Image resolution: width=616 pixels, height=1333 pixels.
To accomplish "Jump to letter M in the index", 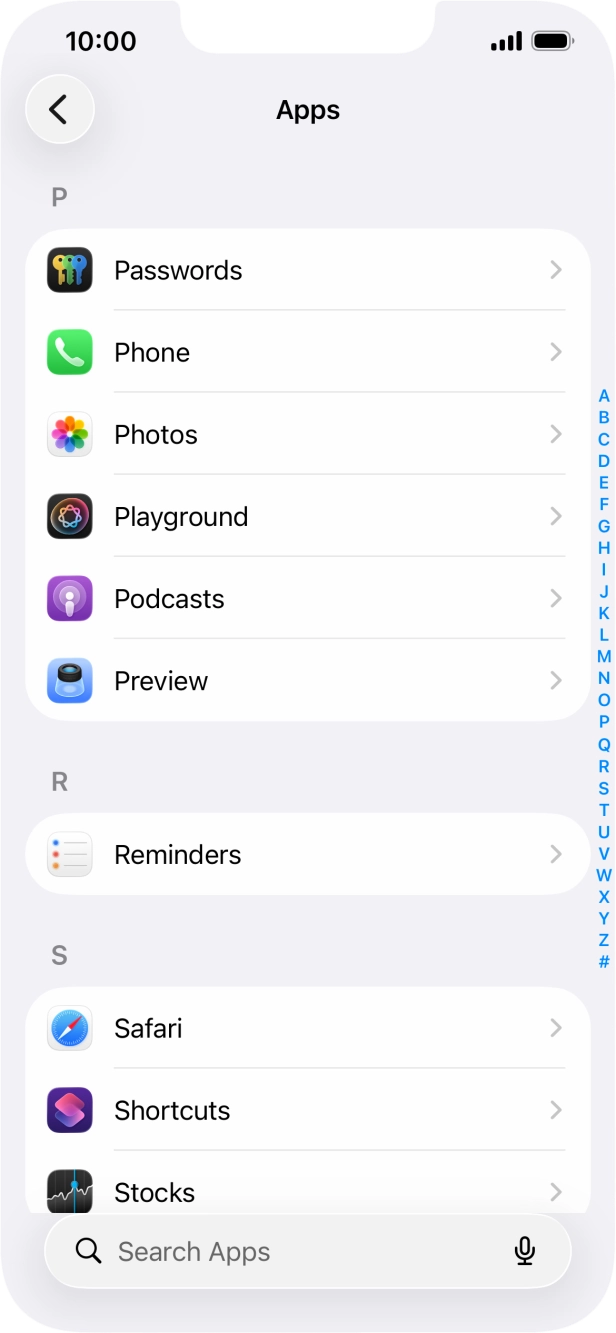I will coord(604,656).
